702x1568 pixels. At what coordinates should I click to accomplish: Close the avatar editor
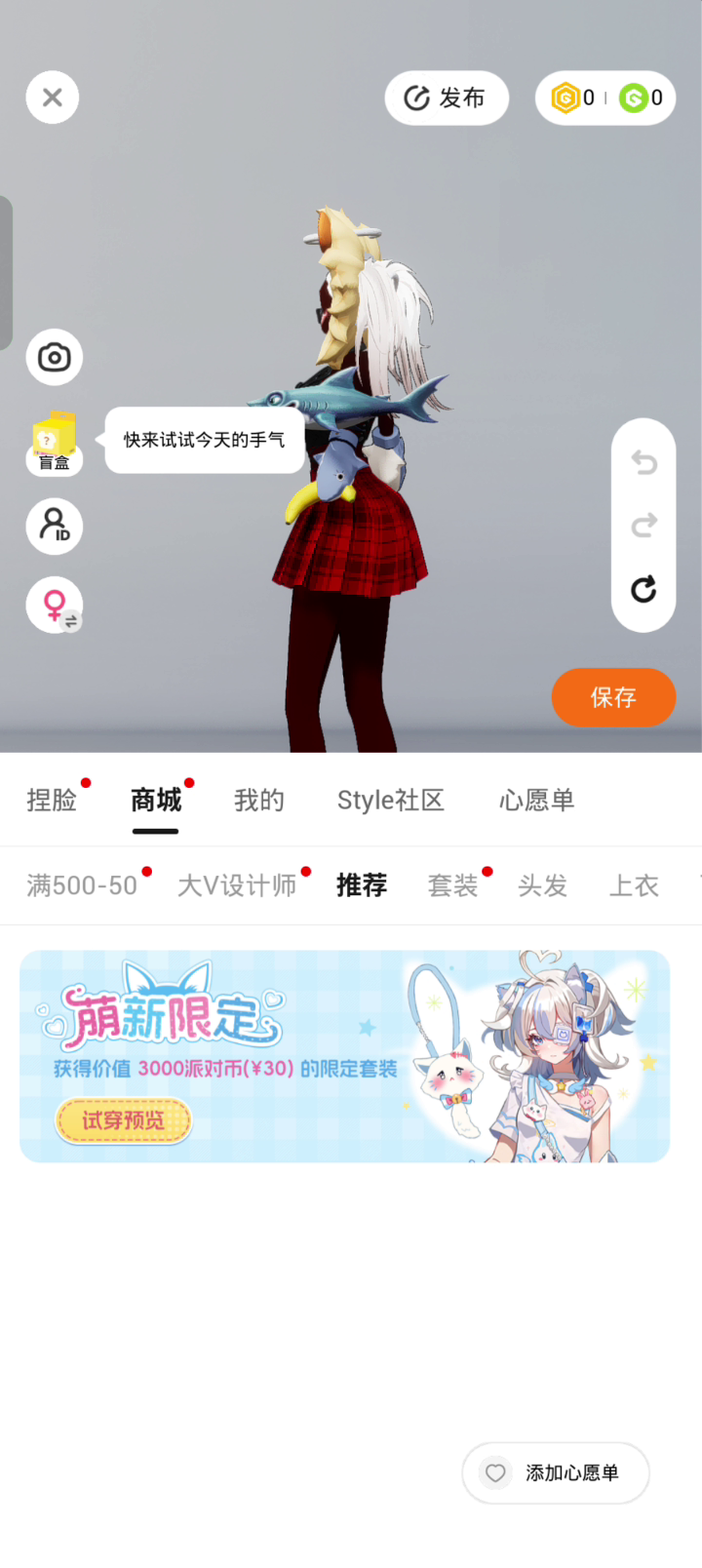53,98
